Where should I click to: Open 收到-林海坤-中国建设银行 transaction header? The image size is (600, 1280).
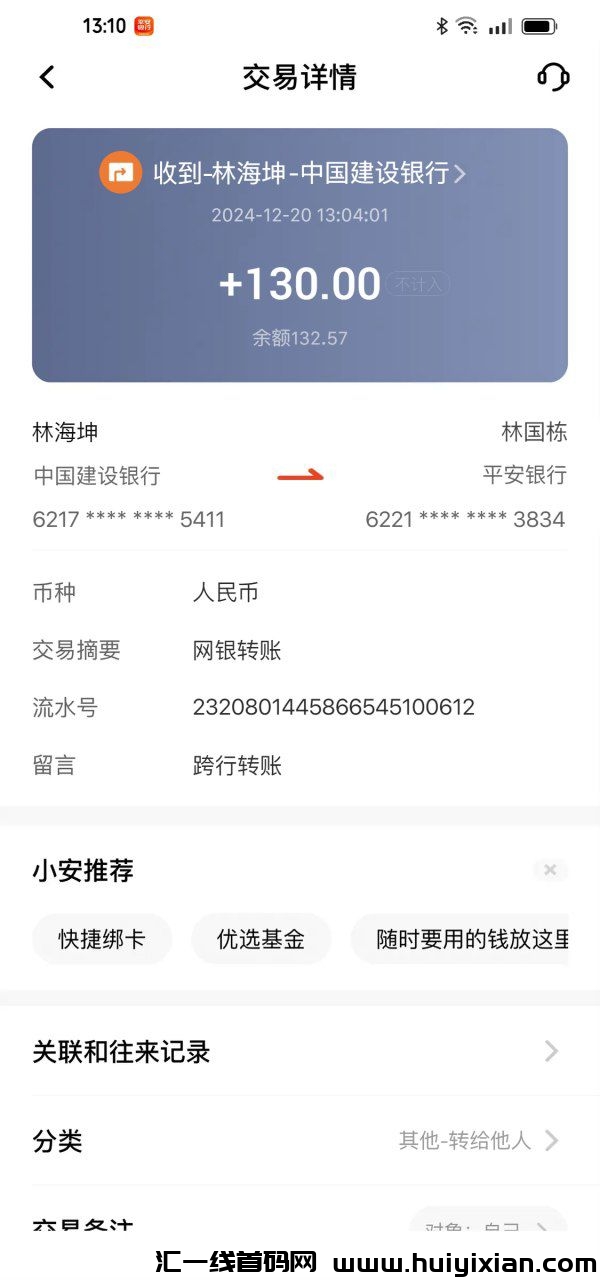pyautogui.click(x=300, y=173)
